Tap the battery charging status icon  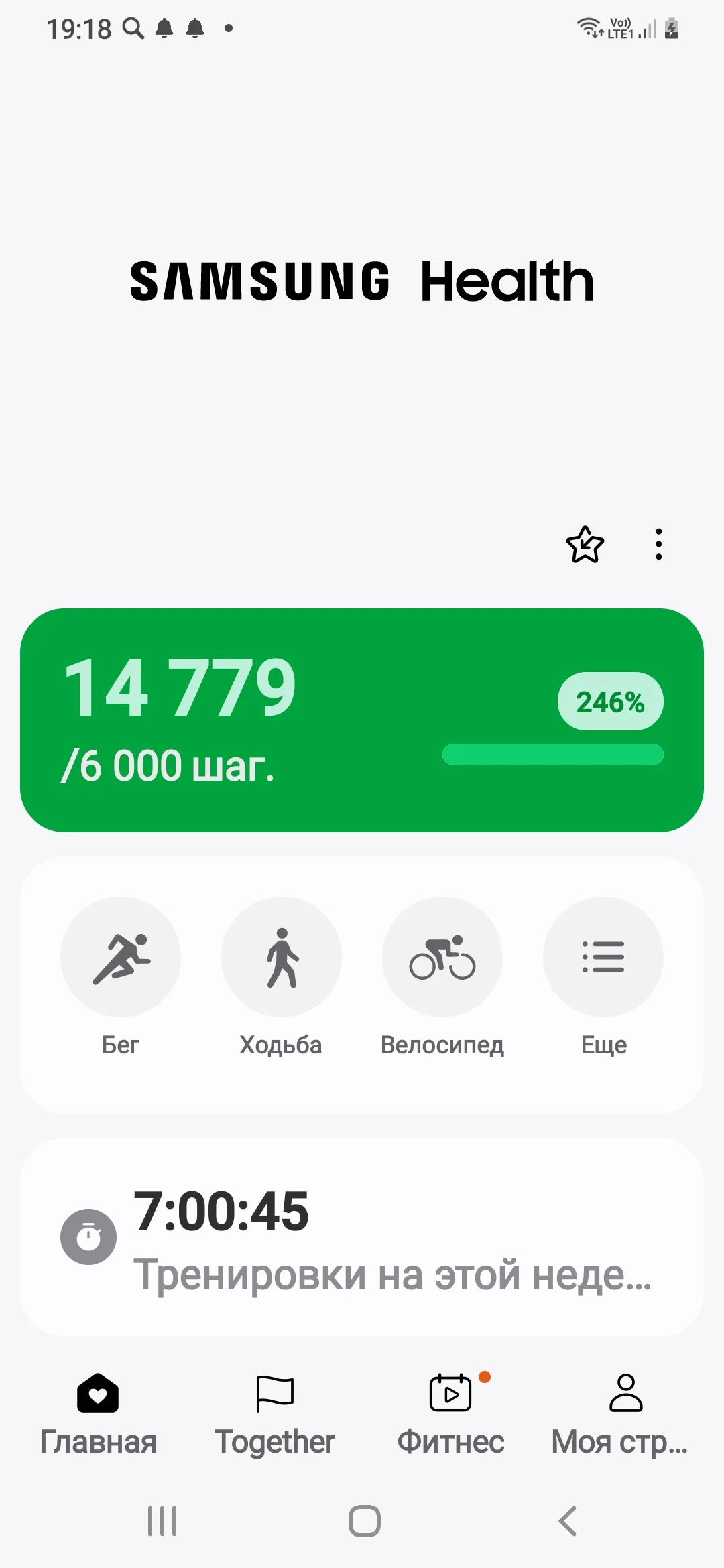[x=672, y=28]
